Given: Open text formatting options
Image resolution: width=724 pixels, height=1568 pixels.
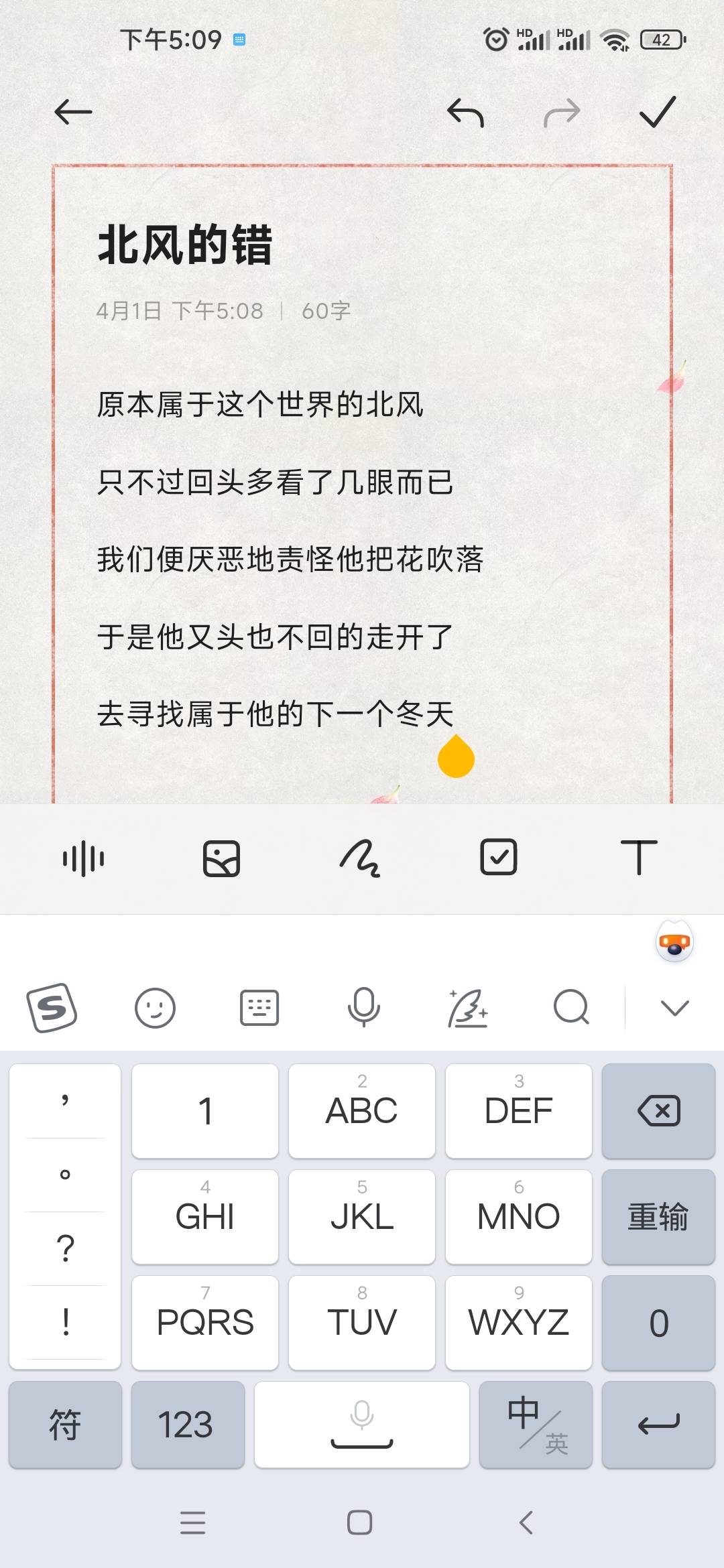Looking at the screenshot, I should pyautogui.click(x=638, y=857).
